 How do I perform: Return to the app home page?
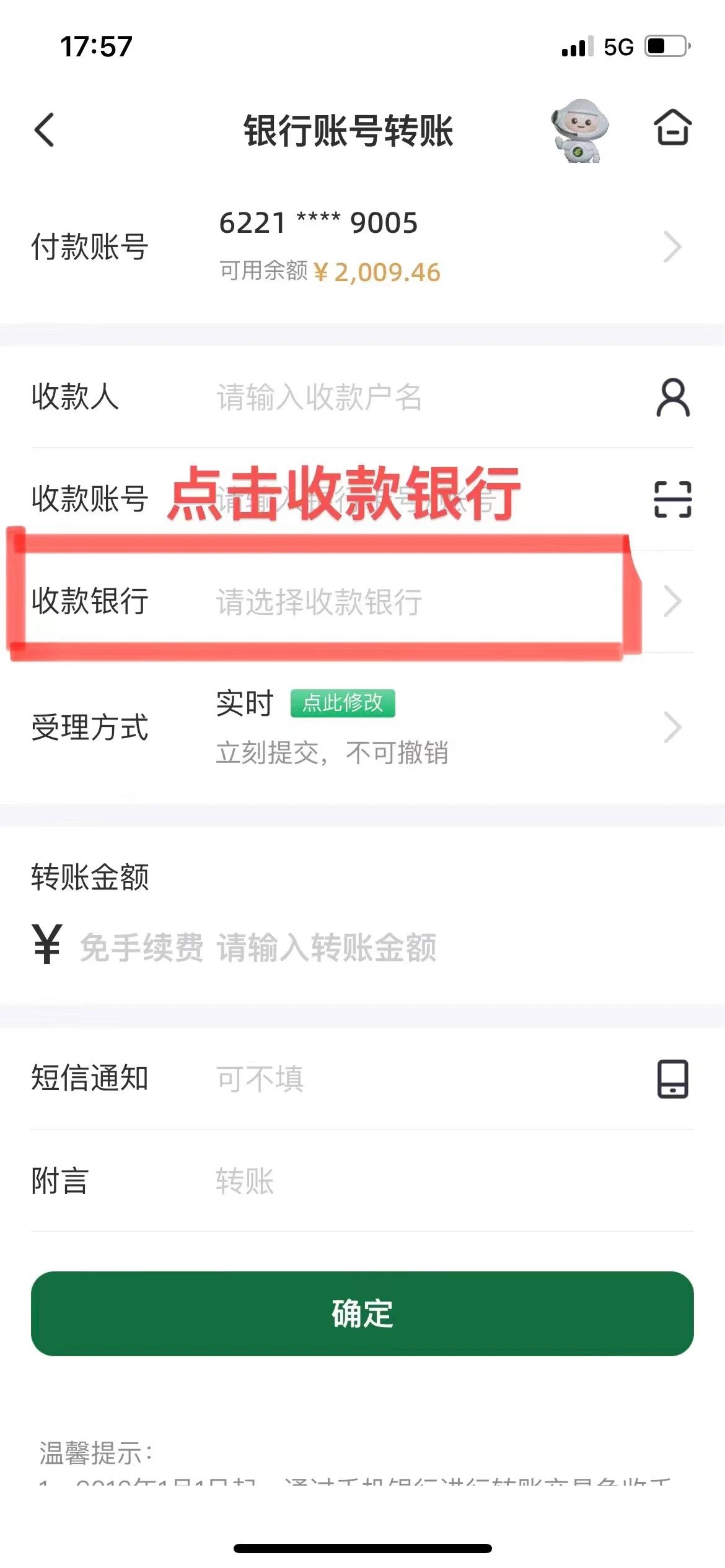pos(672,128)
